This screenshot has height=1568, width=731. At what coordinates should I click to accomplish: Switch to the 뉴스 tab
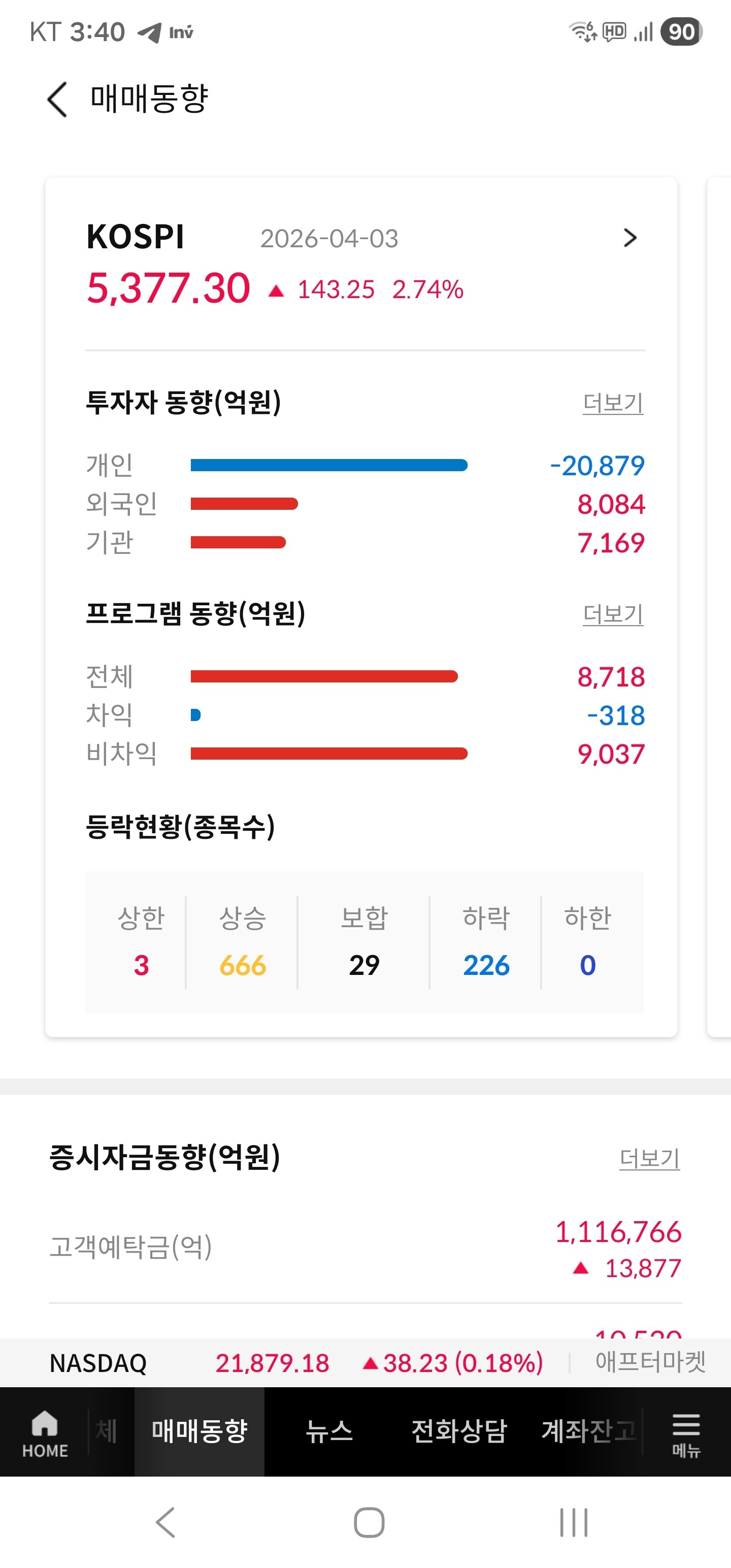[x=329, y=1431]
